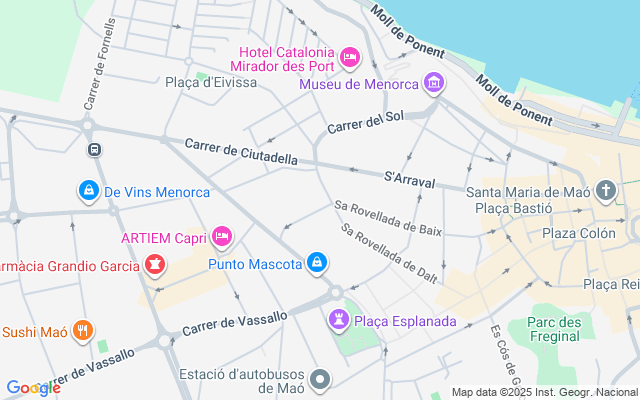Select Plaça Esplanada landmark marker
Image resolution: width=640 pixels, height=400 pixels.
click(341, 320)
